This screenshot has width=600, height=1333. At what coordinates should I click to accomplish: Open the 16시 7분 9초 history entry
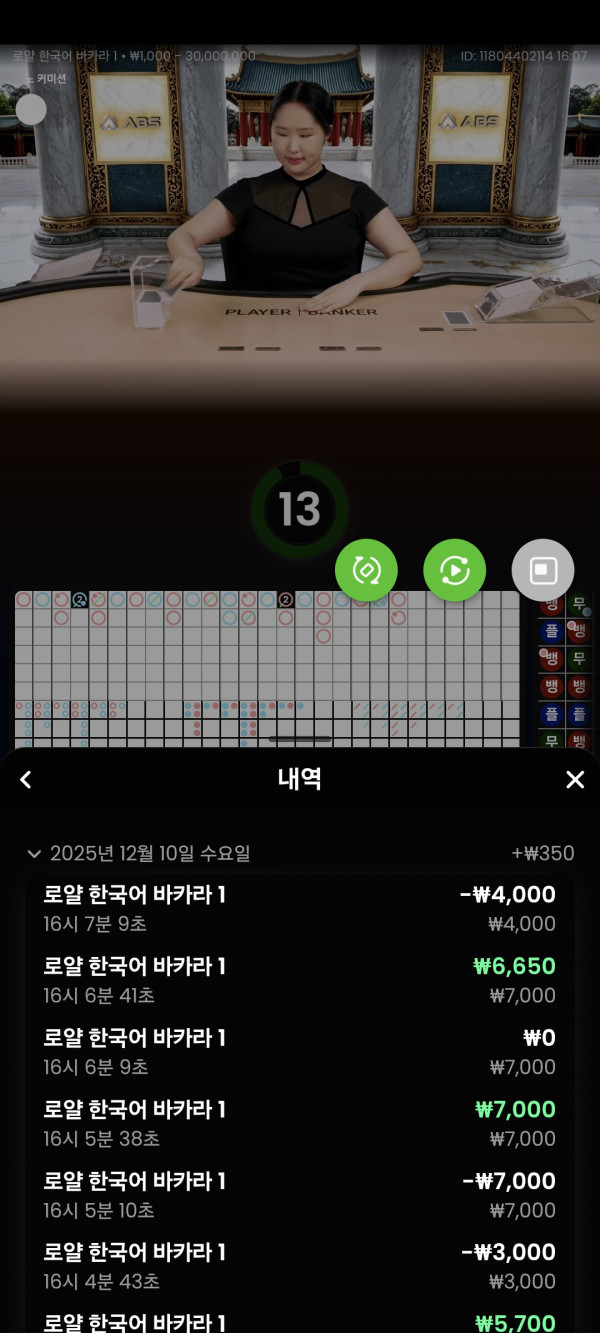point(300,908)
